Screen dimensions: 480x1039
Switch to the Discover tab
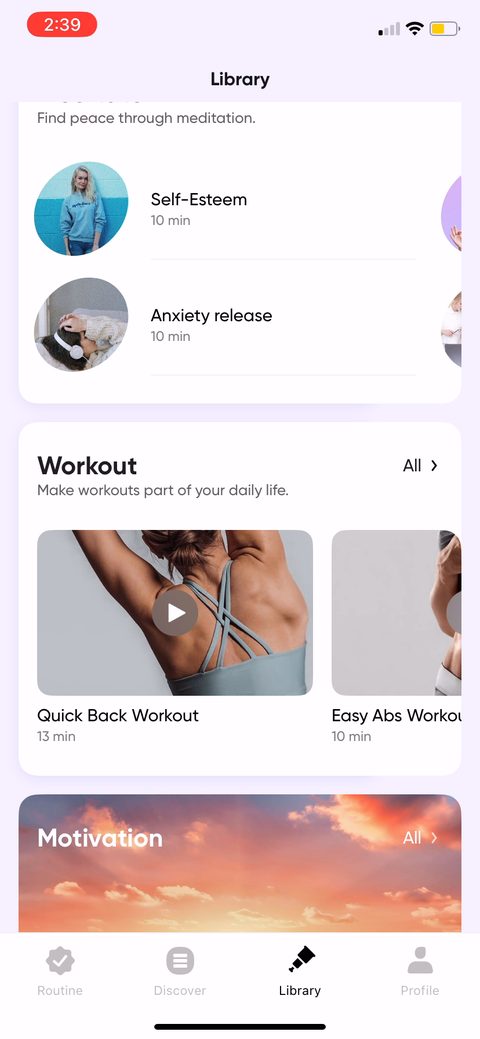(x=180, y=971)
